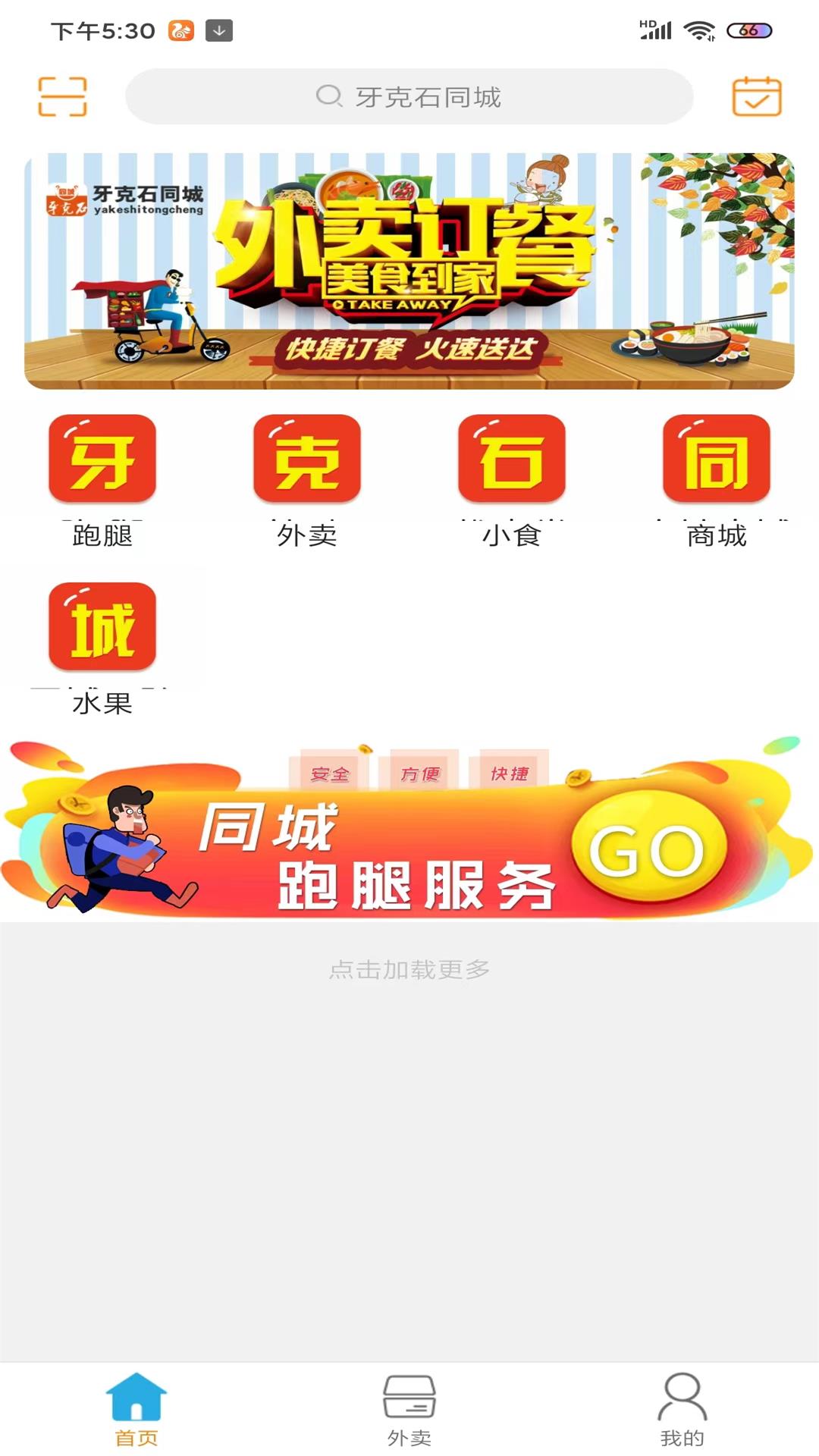Viewport: 819px width, 1456px height.
Task: Open the 外卖订餐 takeaway banner
Action: [x=409, y=271]
